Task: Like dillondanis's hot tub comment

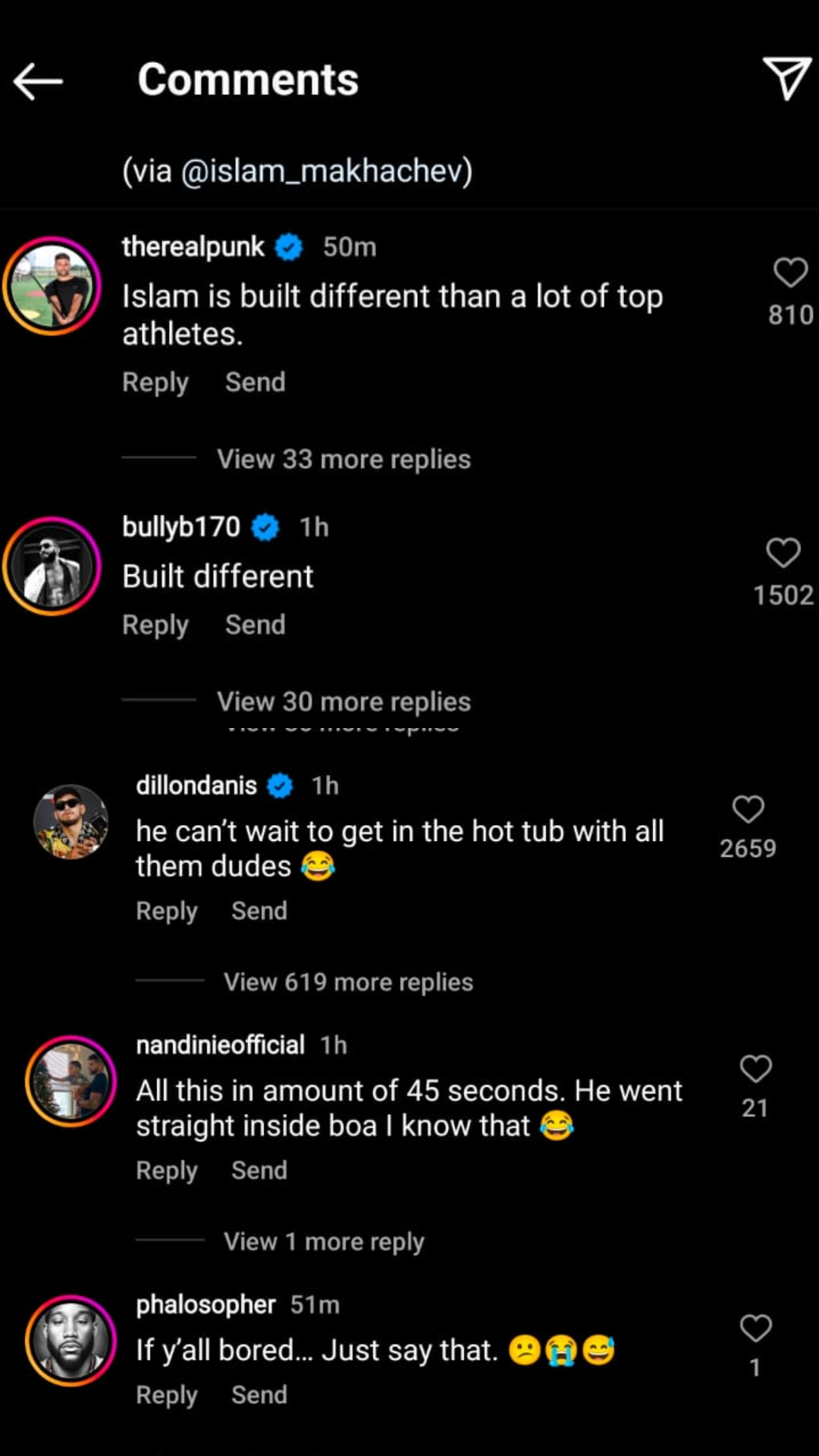Action: (748, 810)
